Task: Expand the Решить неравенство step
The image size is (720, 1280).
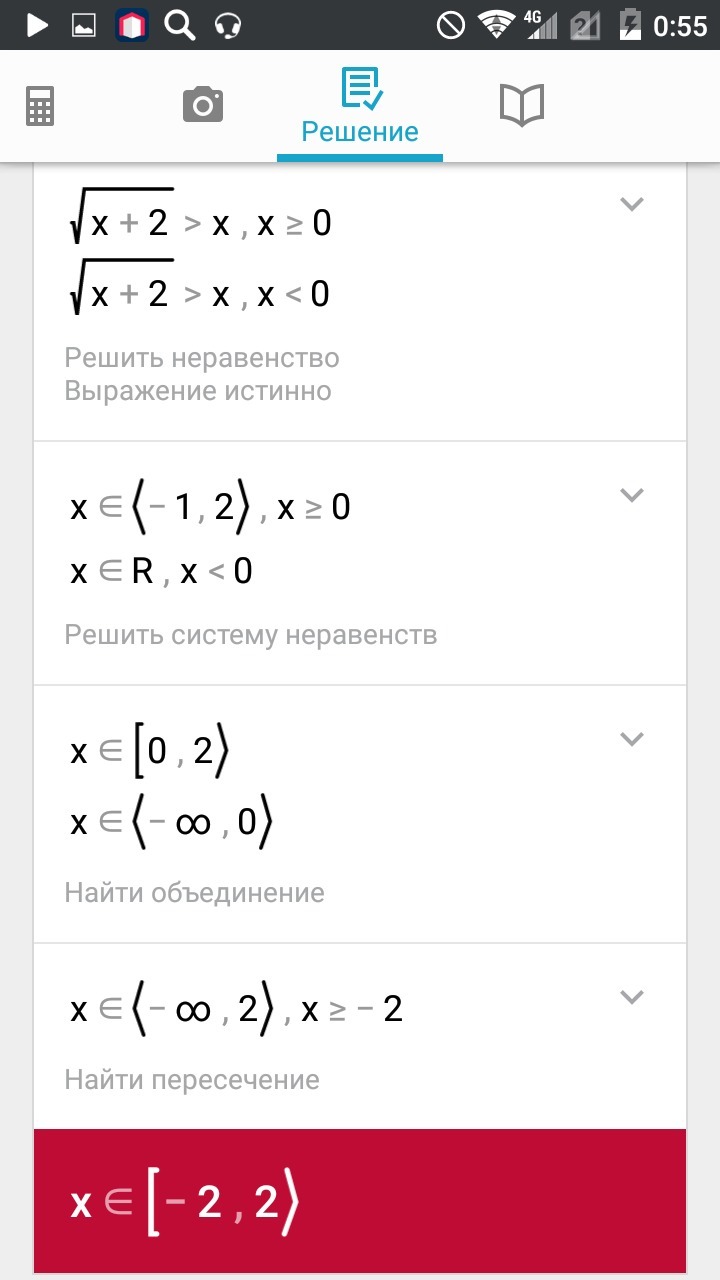Action: (x=631, y=205)
